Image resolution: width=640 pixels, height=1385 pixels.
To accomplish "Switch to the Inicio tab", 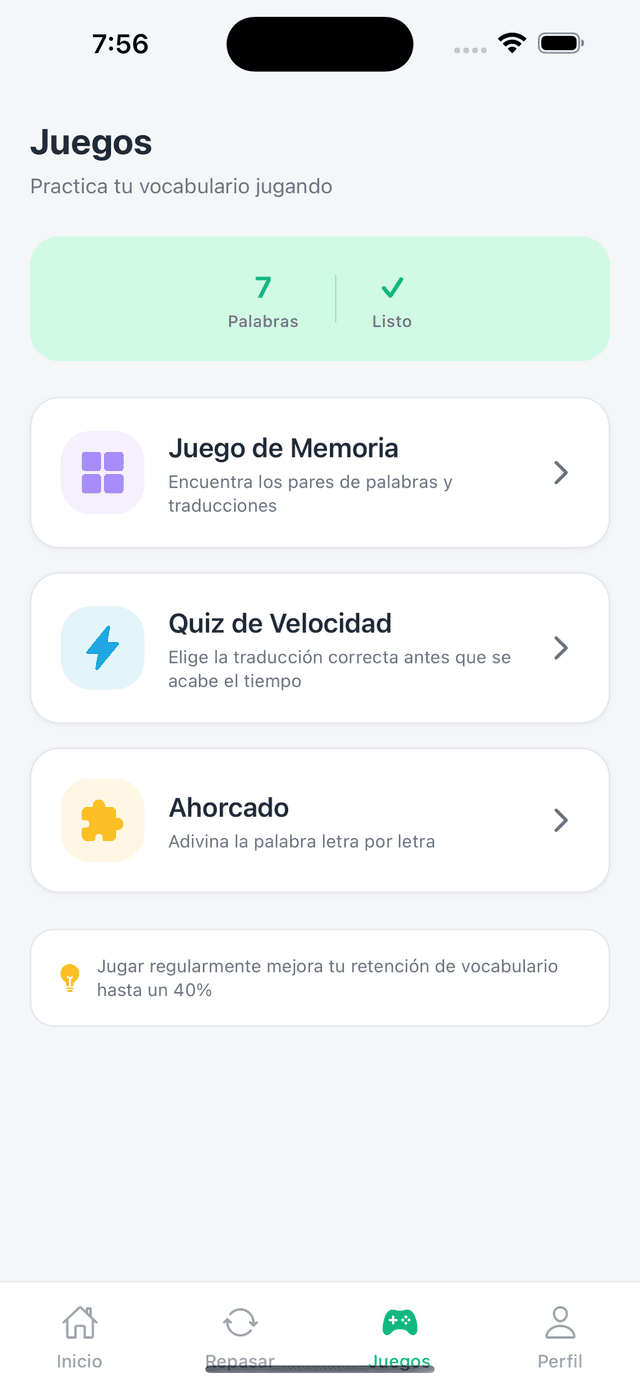I will coord(80,1335).
